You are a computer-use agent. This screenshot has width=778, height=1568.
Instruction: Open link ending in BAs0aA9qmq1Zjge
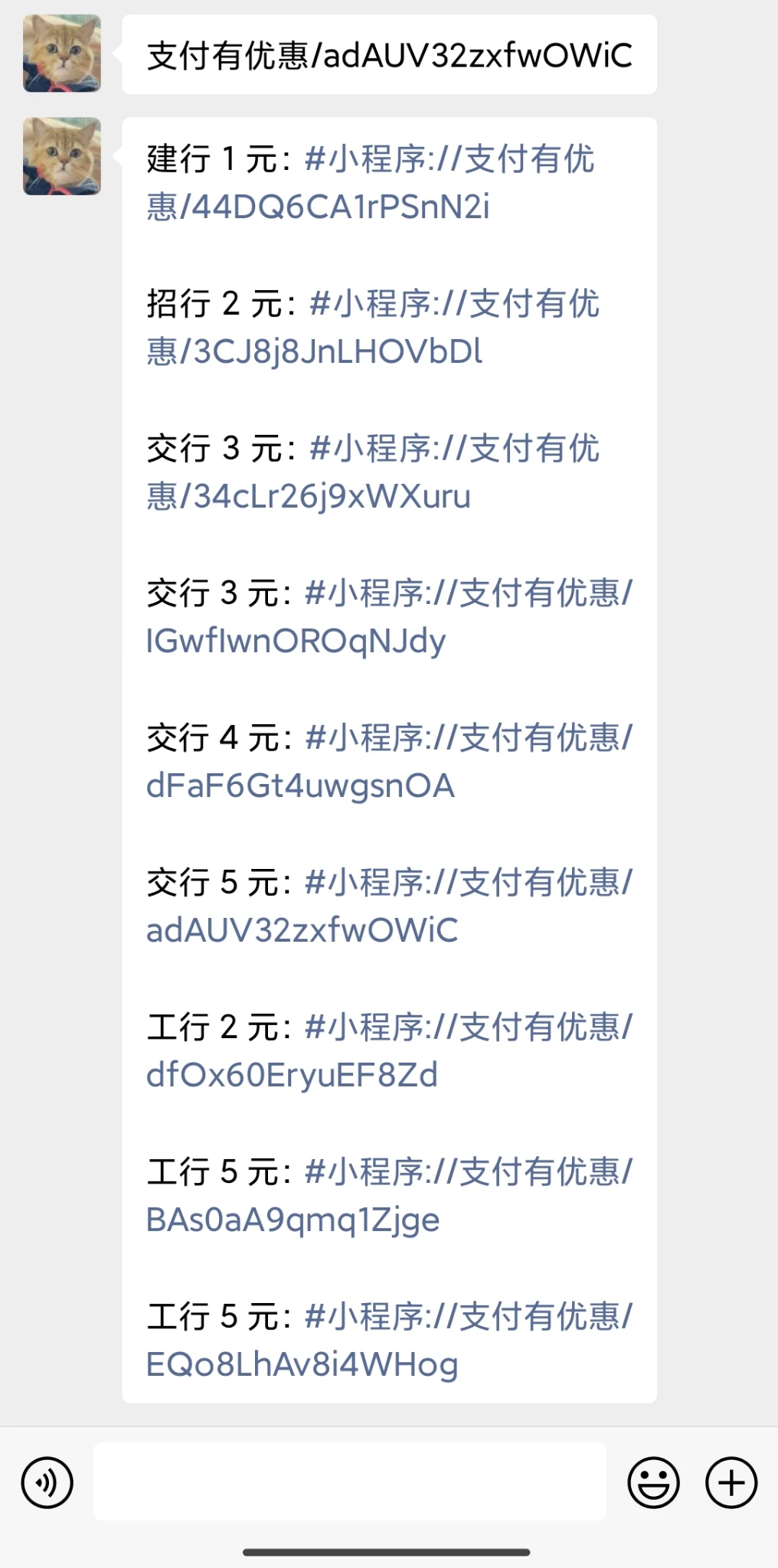tap(293, 1220)
